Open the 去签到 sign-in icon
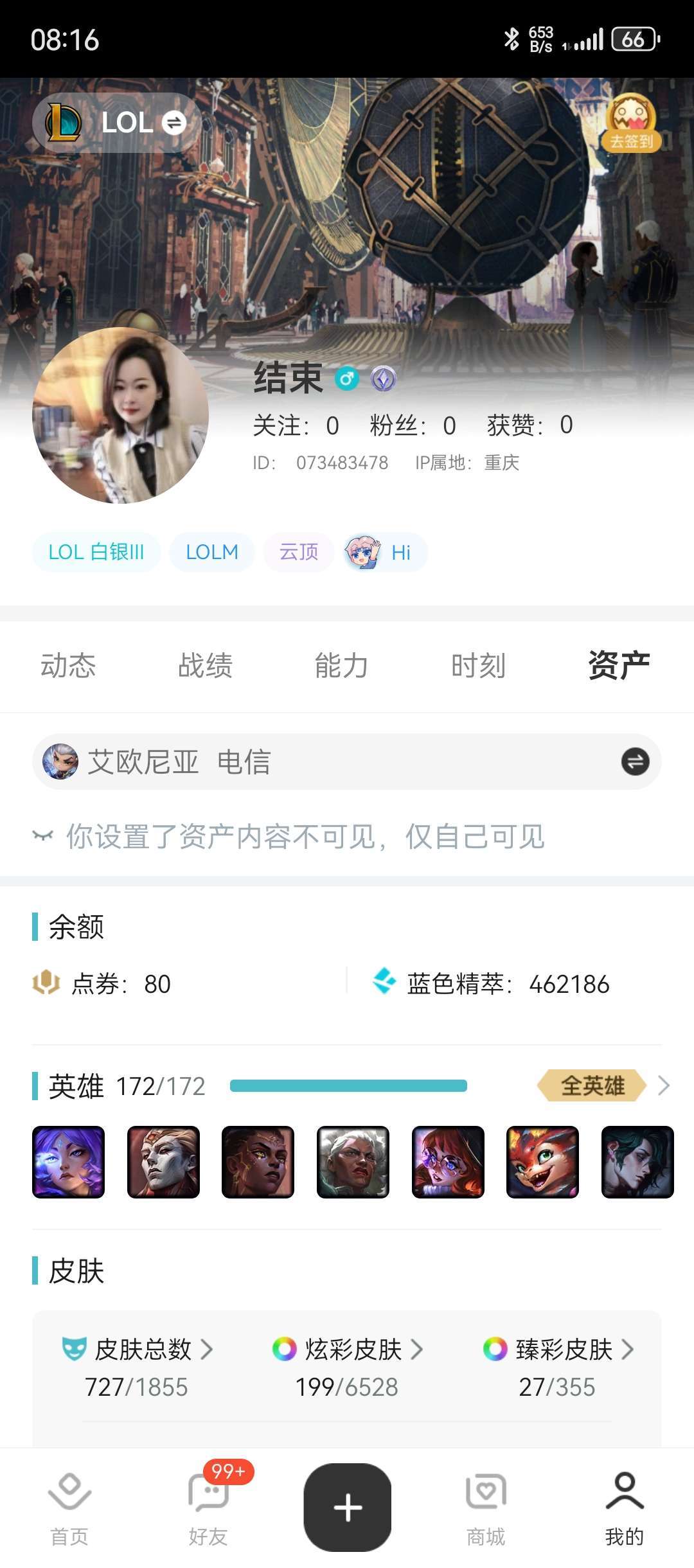694x1568 pixels. pos(632,122)
